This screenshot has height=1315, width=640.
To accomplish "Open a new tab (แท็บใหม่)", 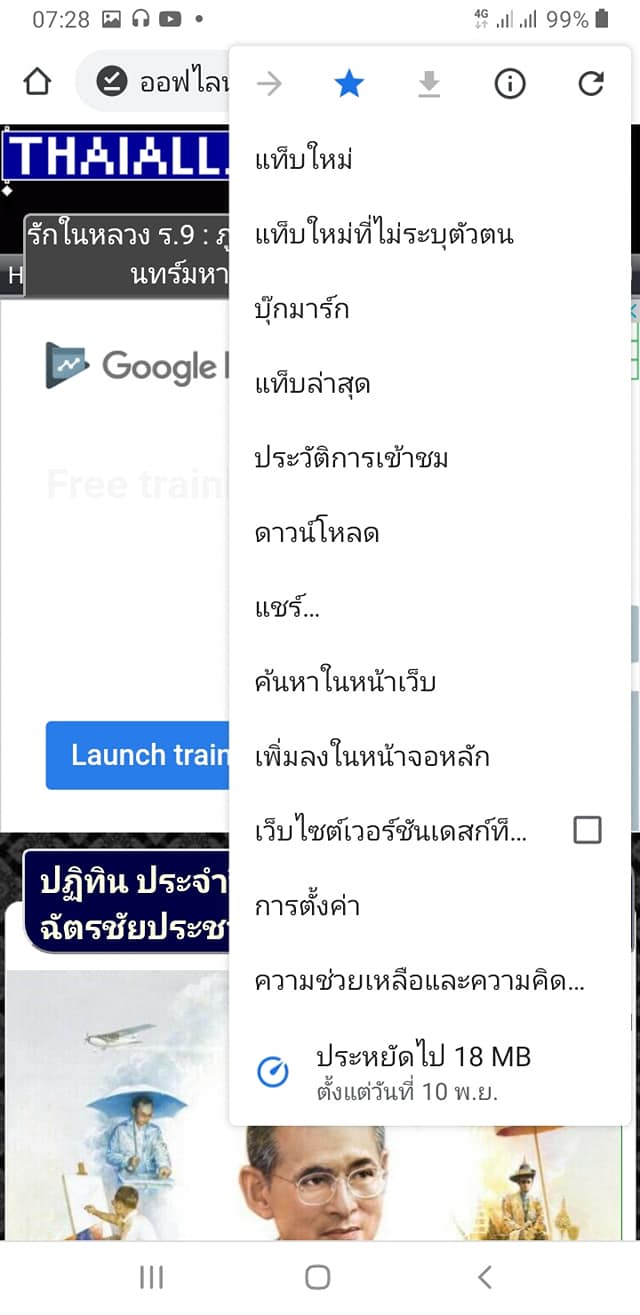I will pyautogui.click(x=304, y=160).
